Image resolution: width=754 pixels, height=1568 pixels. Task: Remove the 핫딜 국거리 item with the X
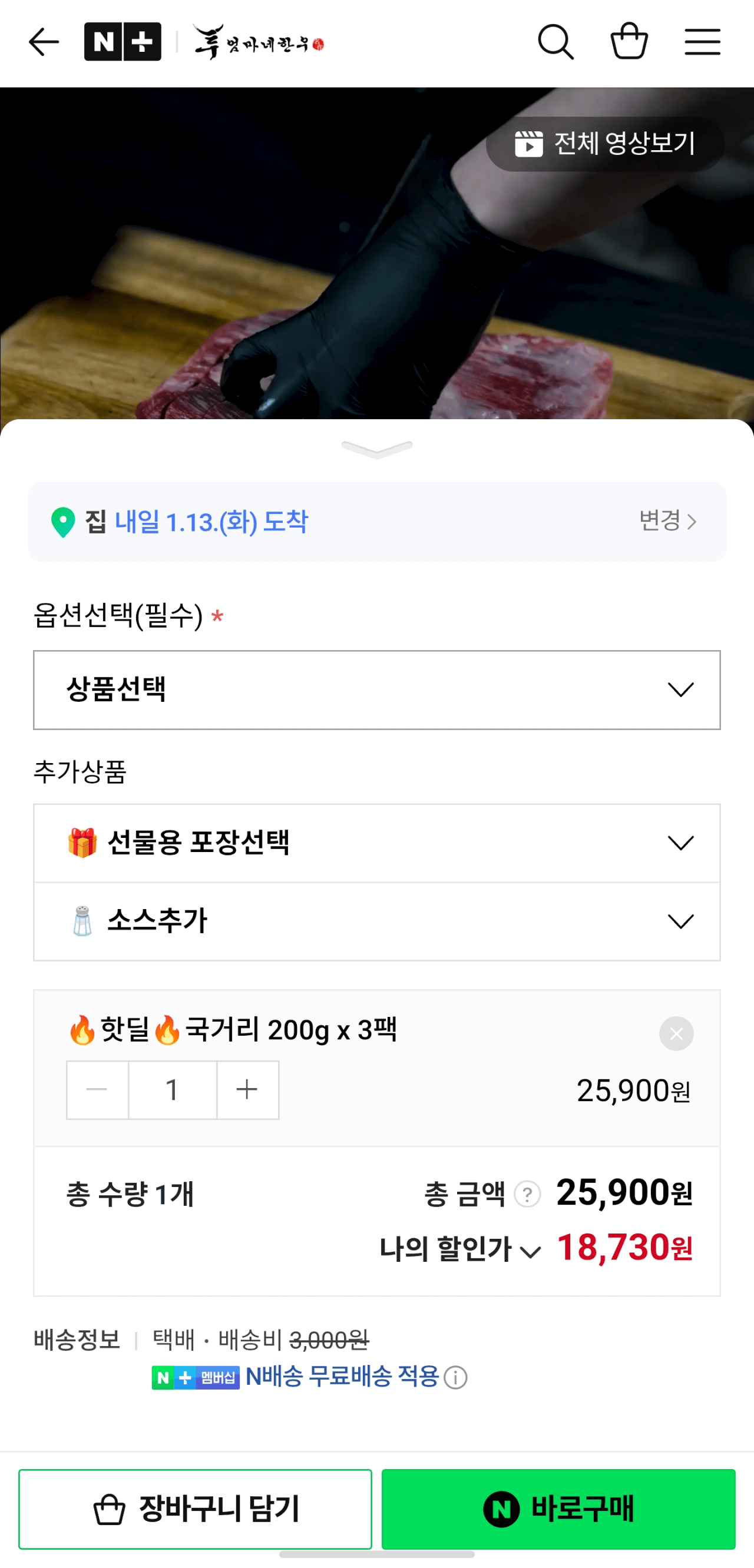676,1033
